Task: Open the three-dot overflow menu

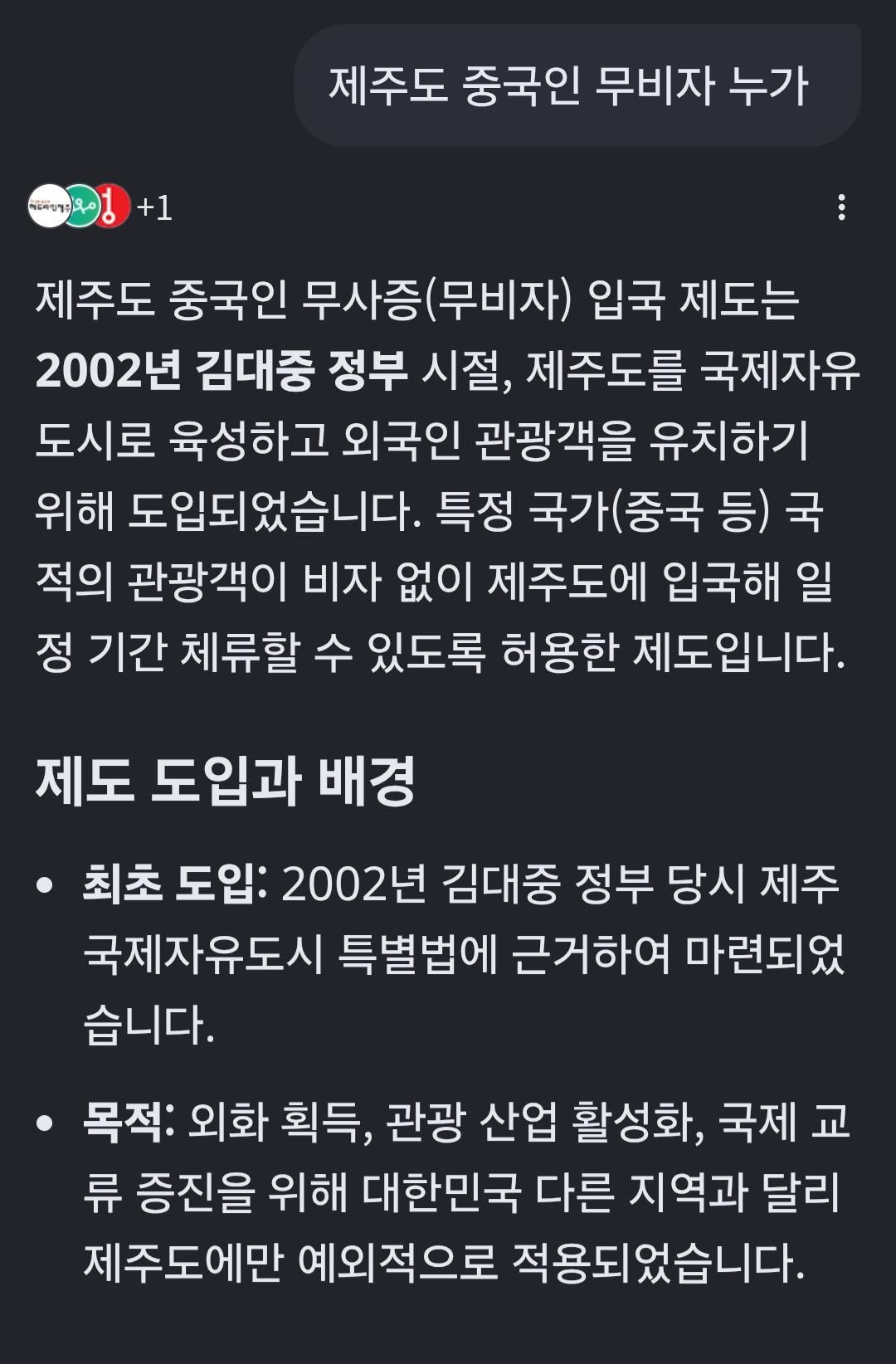Action: coord(842,207)
